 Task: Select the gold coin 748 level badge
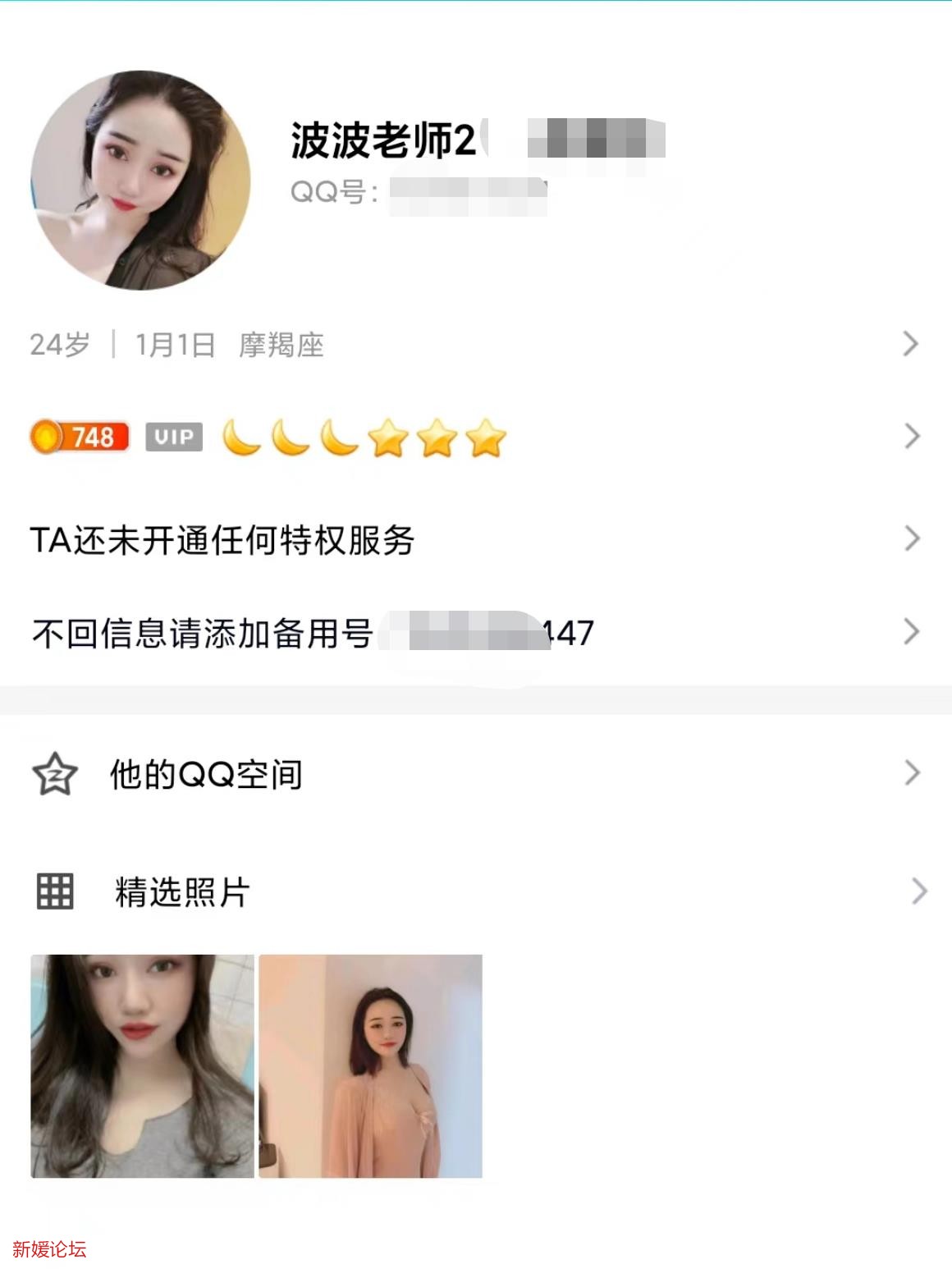[78, 438]
